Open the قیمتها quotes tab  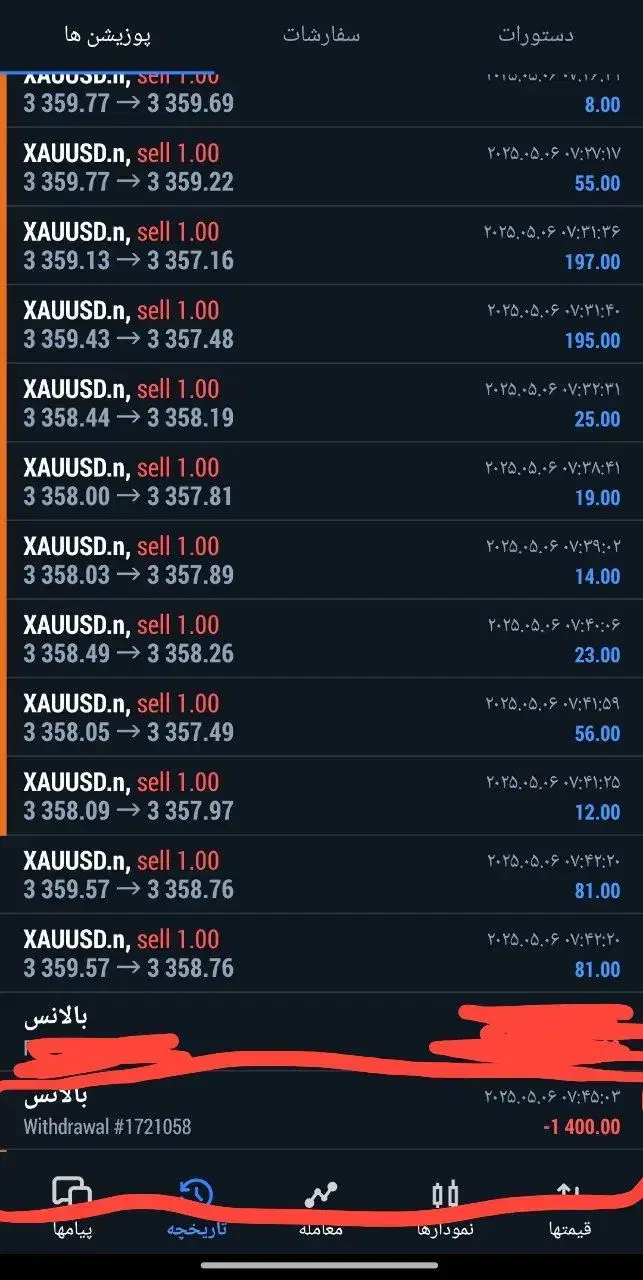(x=570, y=1208)
